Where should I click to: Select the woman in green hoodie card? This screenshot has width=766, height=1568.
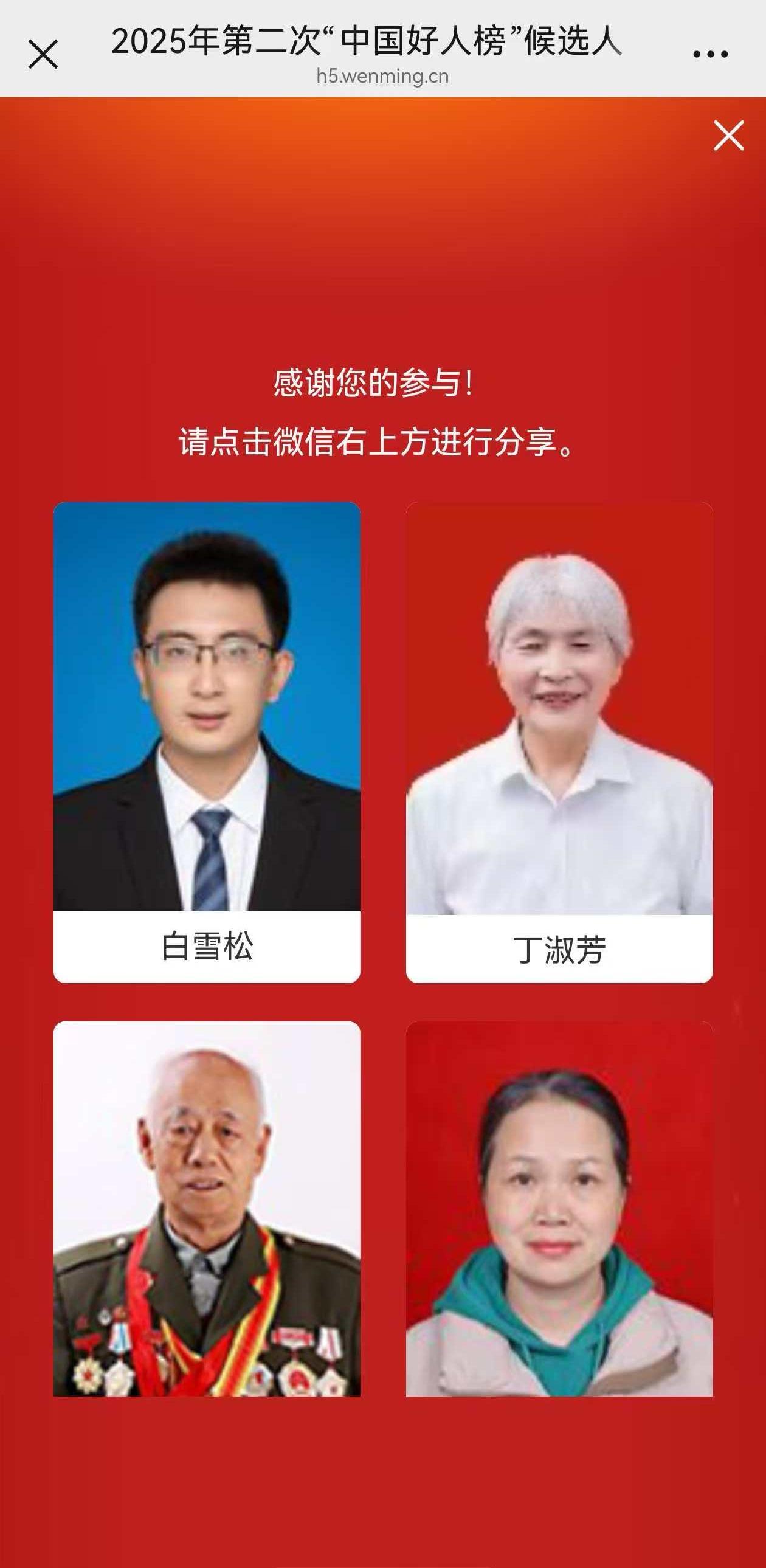(x=559, y=1208)
